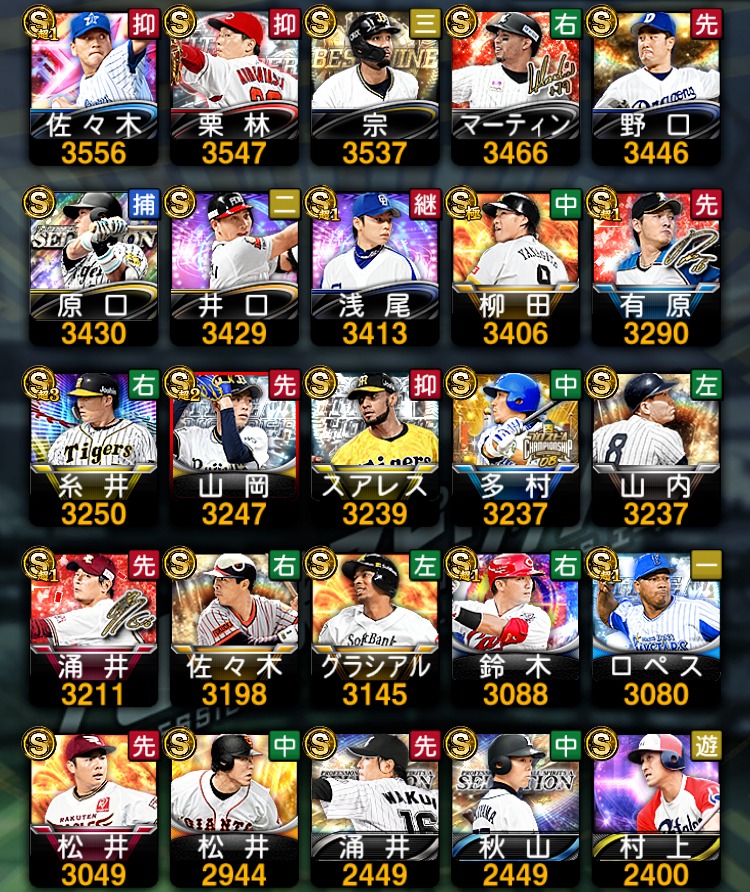This screenshot has height=892, width=750.
Task: Select the 村上 shortstop card
Action: coord(656,806)
